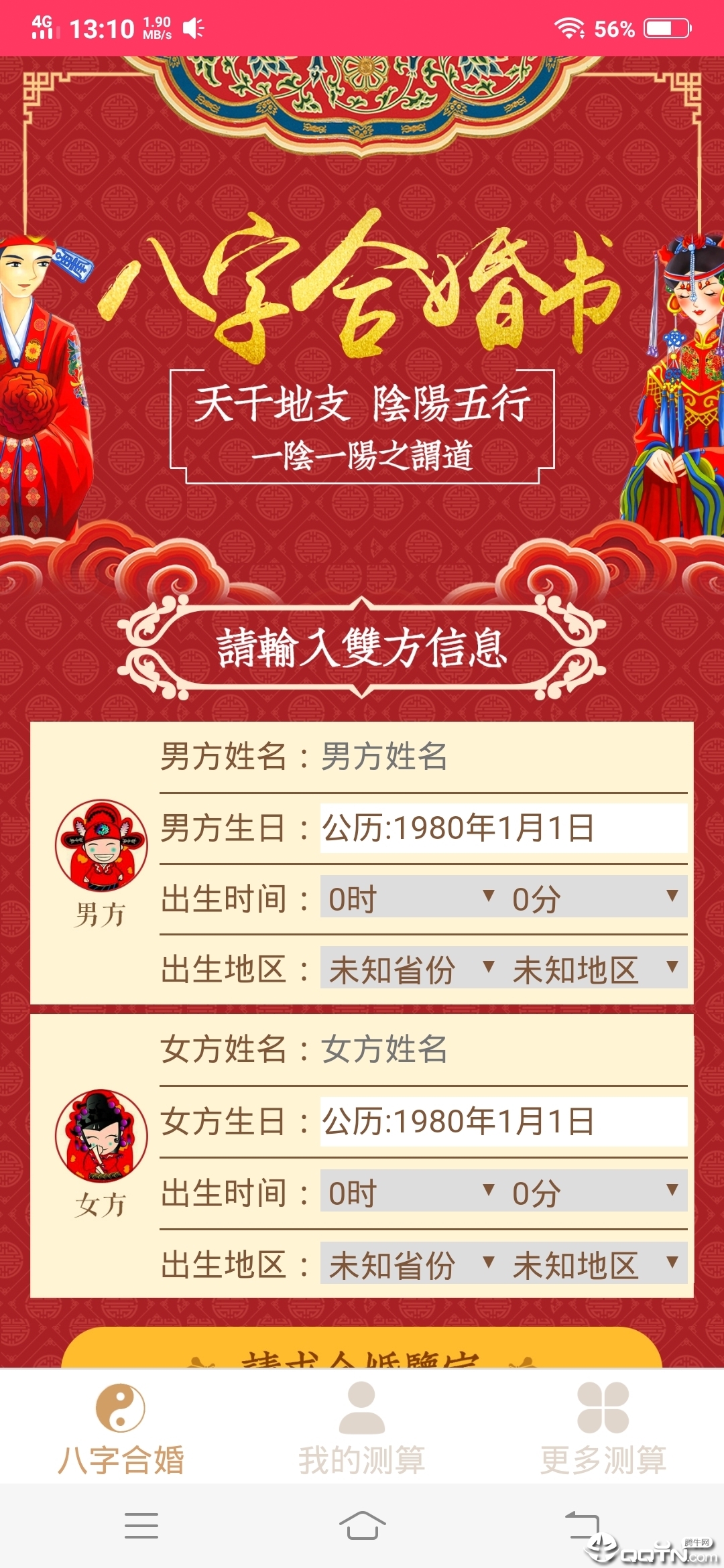Select the female's birth district dropdown
The width and height of the screenshot is (724, 1568).
pos(595,1264)
